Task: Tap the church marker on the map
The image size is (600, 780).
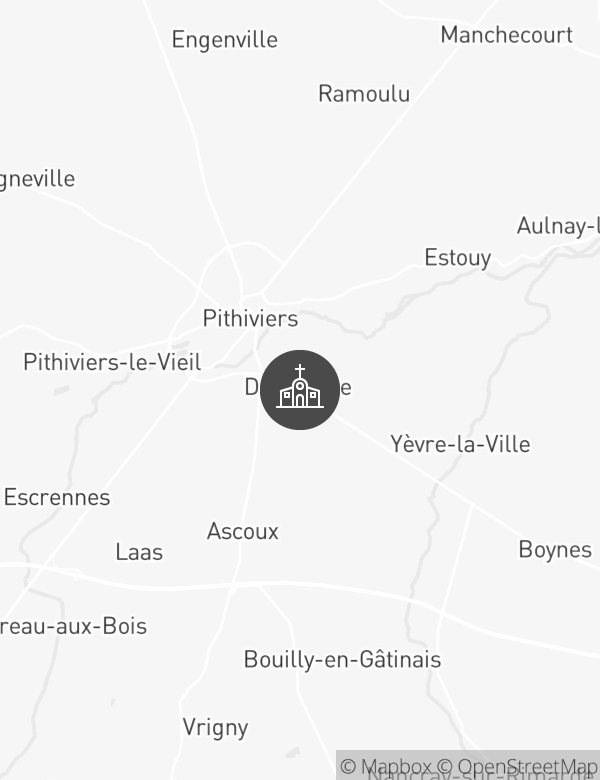Action: [x=300, y=390]
